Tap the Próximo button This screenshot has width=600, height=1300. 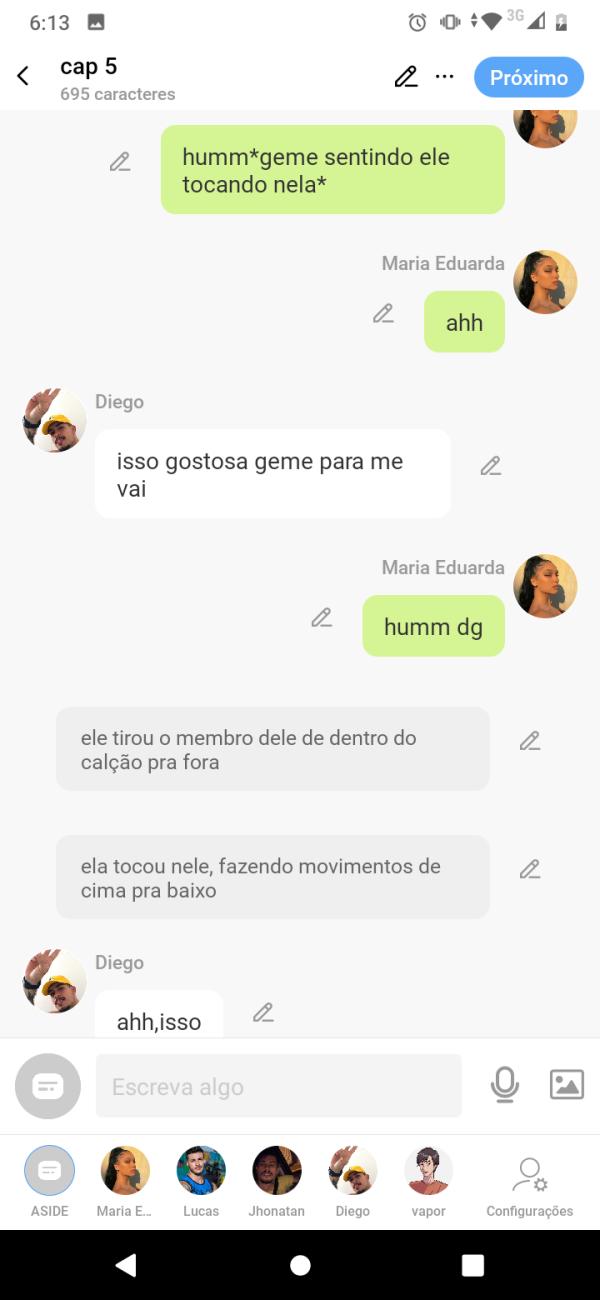tap(528, 78)
